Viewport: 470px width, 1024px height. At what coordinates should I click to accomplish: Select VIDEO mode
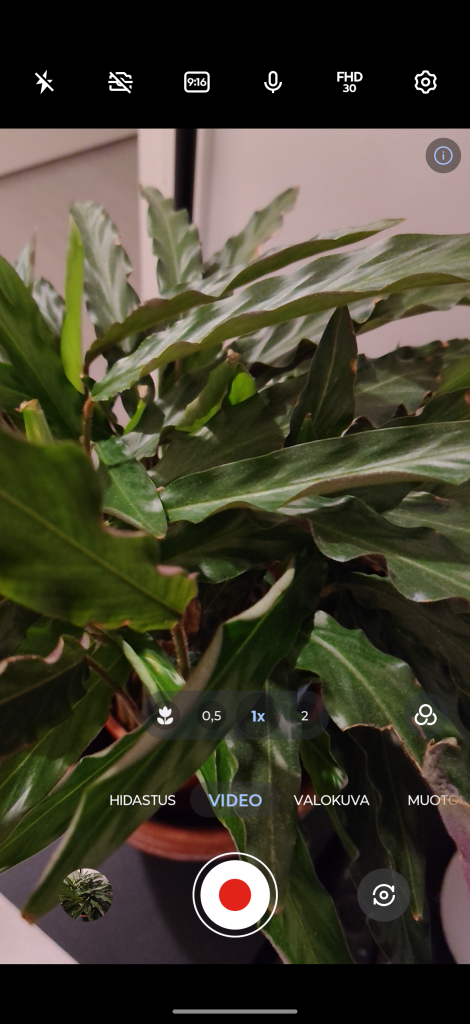pyautogui.click(x=235, y=801)
